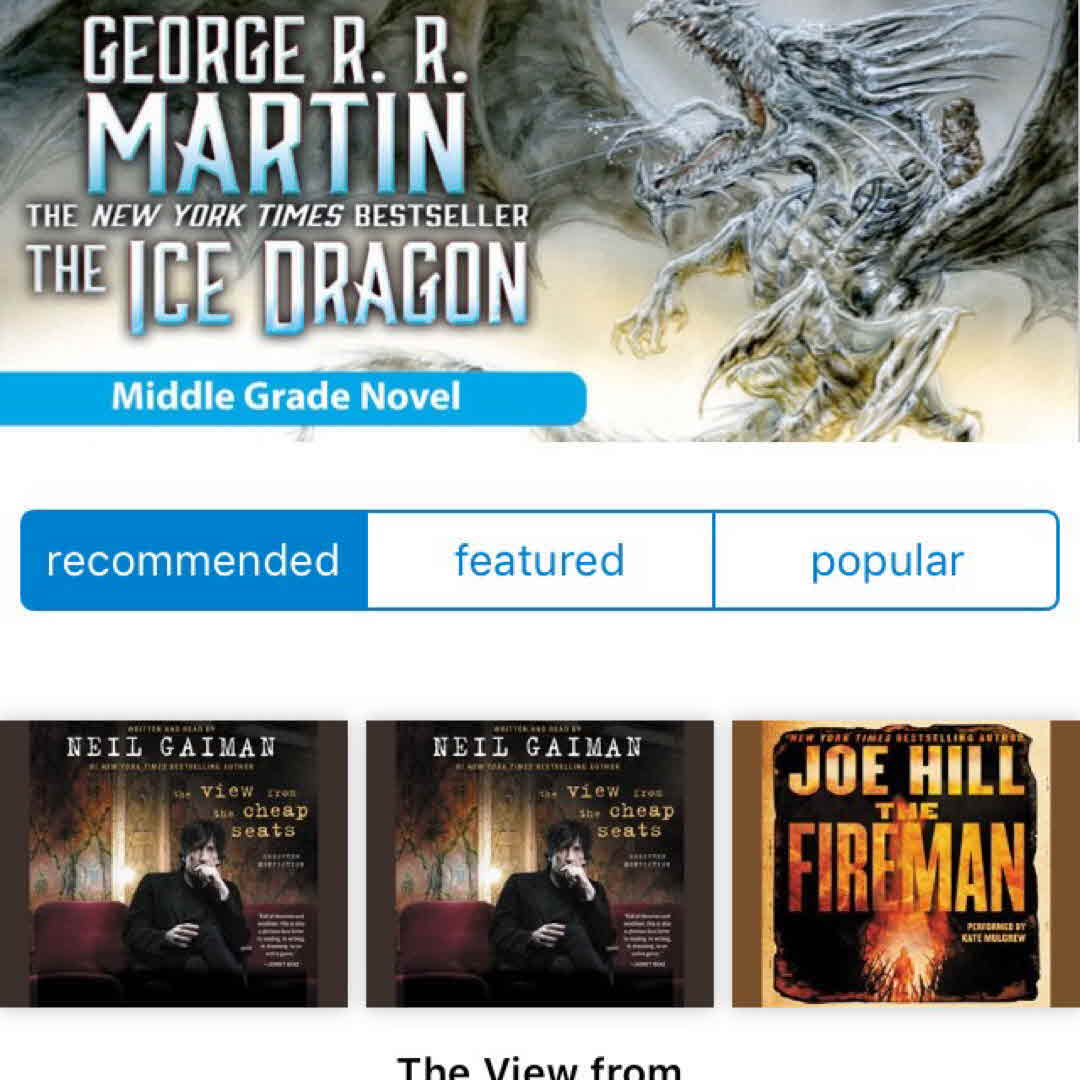The width and height of the screenshot is (1080, 1080).
Task: Open Joe Hill's The Fireman audiobook
Action: 905,863
